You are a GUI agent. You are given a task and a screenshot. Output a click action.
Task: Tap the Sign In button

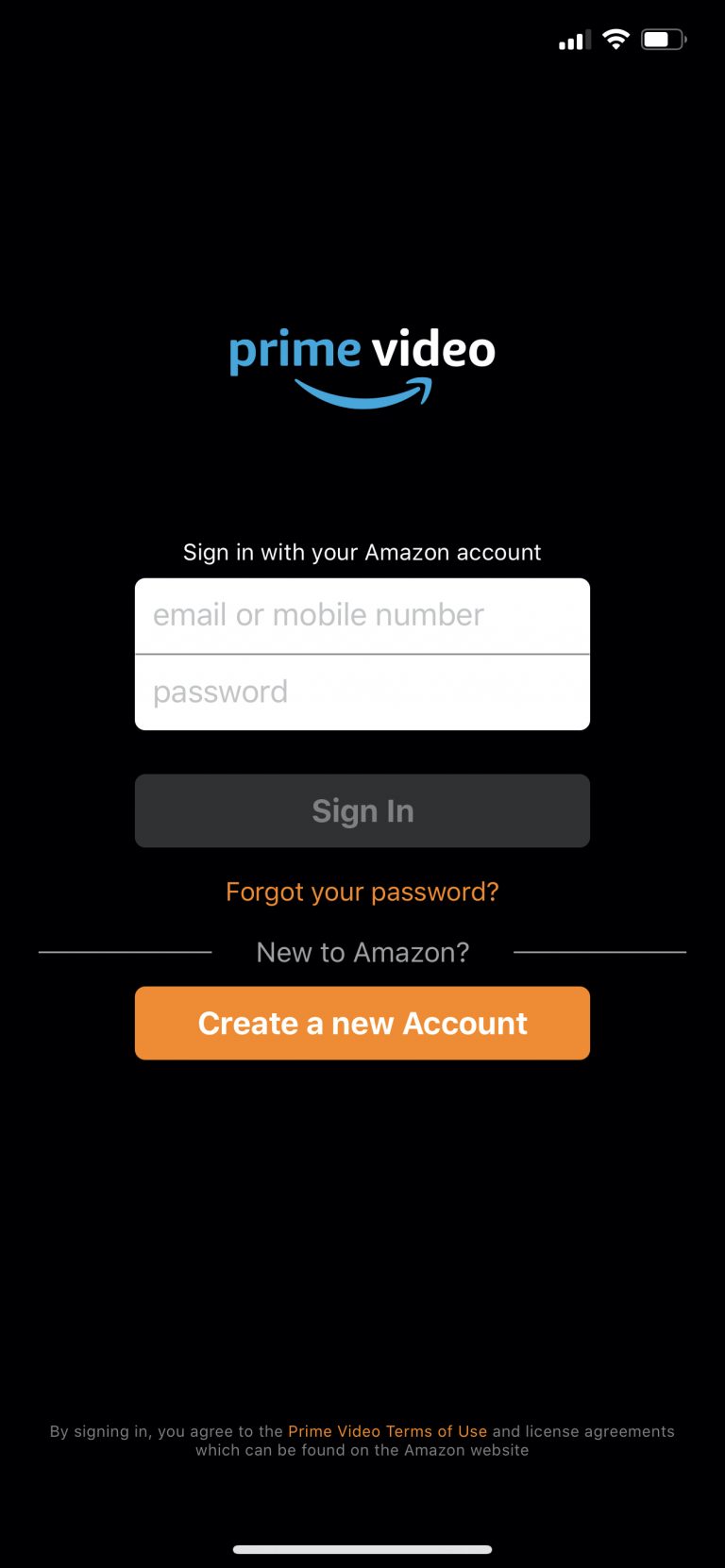click(x=362, y=810)
